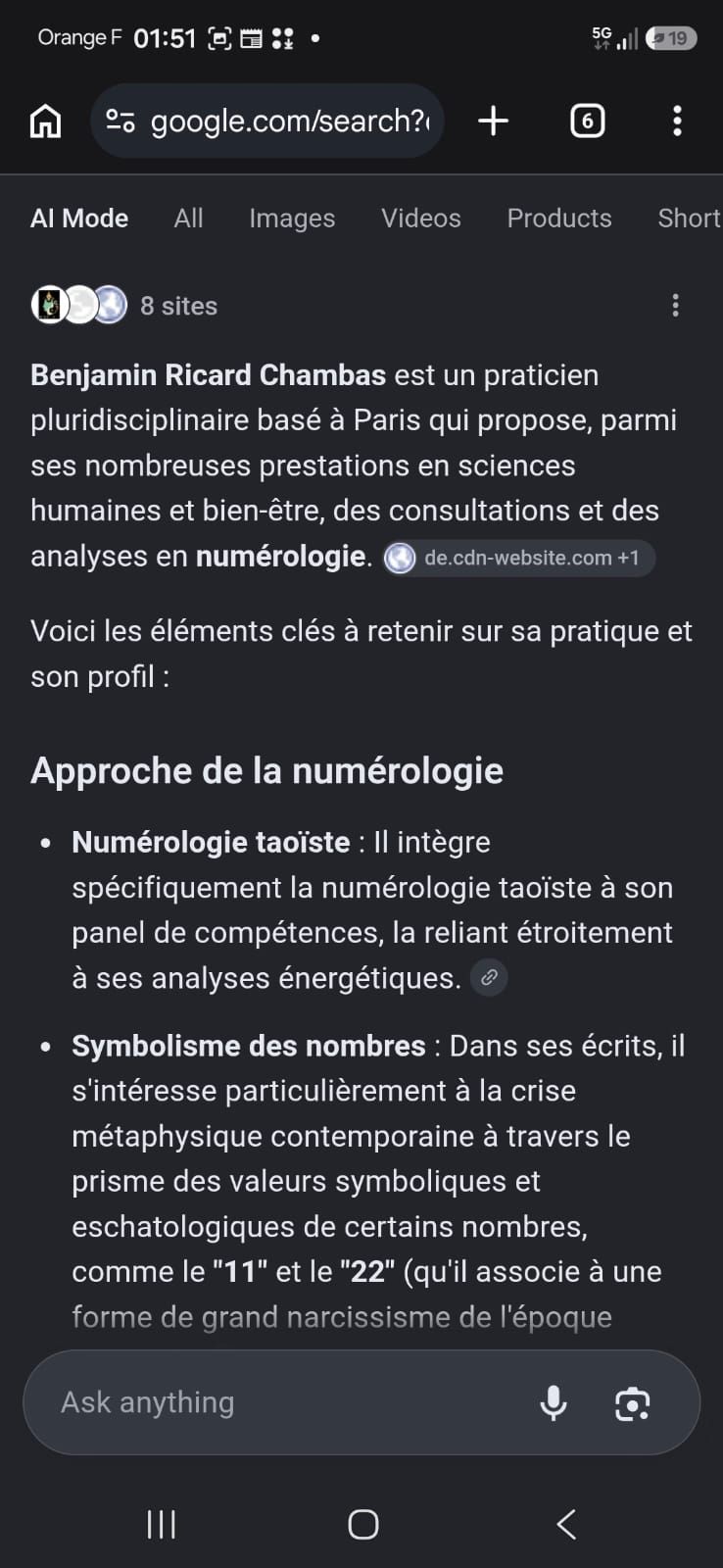The height and width of the screenshot is (1568, 723).
Task: Start voice search with the microphone
Action: pyautogui.click(x=554, y=1402)
